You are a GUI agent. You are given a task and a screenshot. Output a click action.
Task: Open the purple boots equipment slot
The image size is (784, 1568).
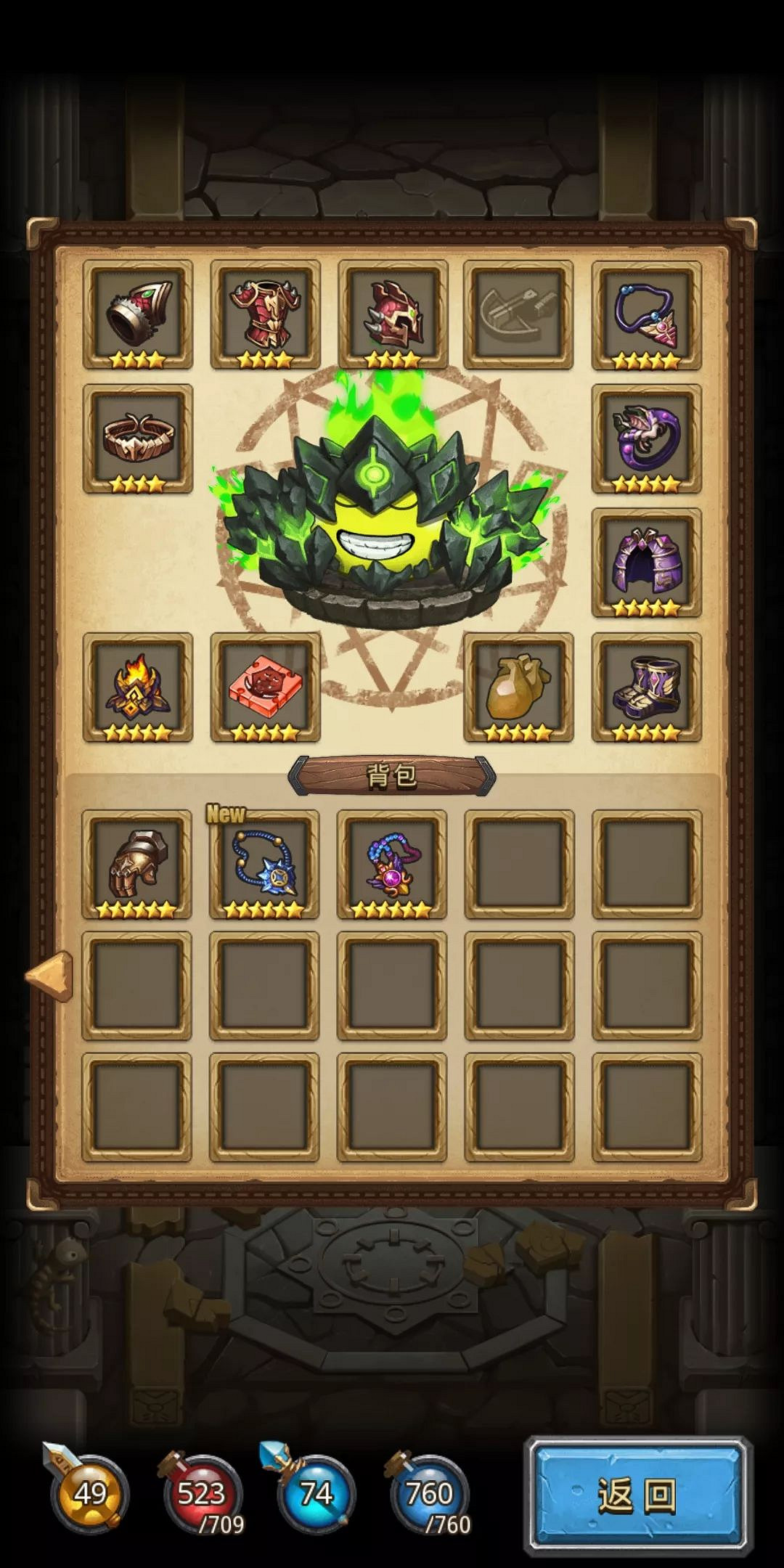click(646, 687)
